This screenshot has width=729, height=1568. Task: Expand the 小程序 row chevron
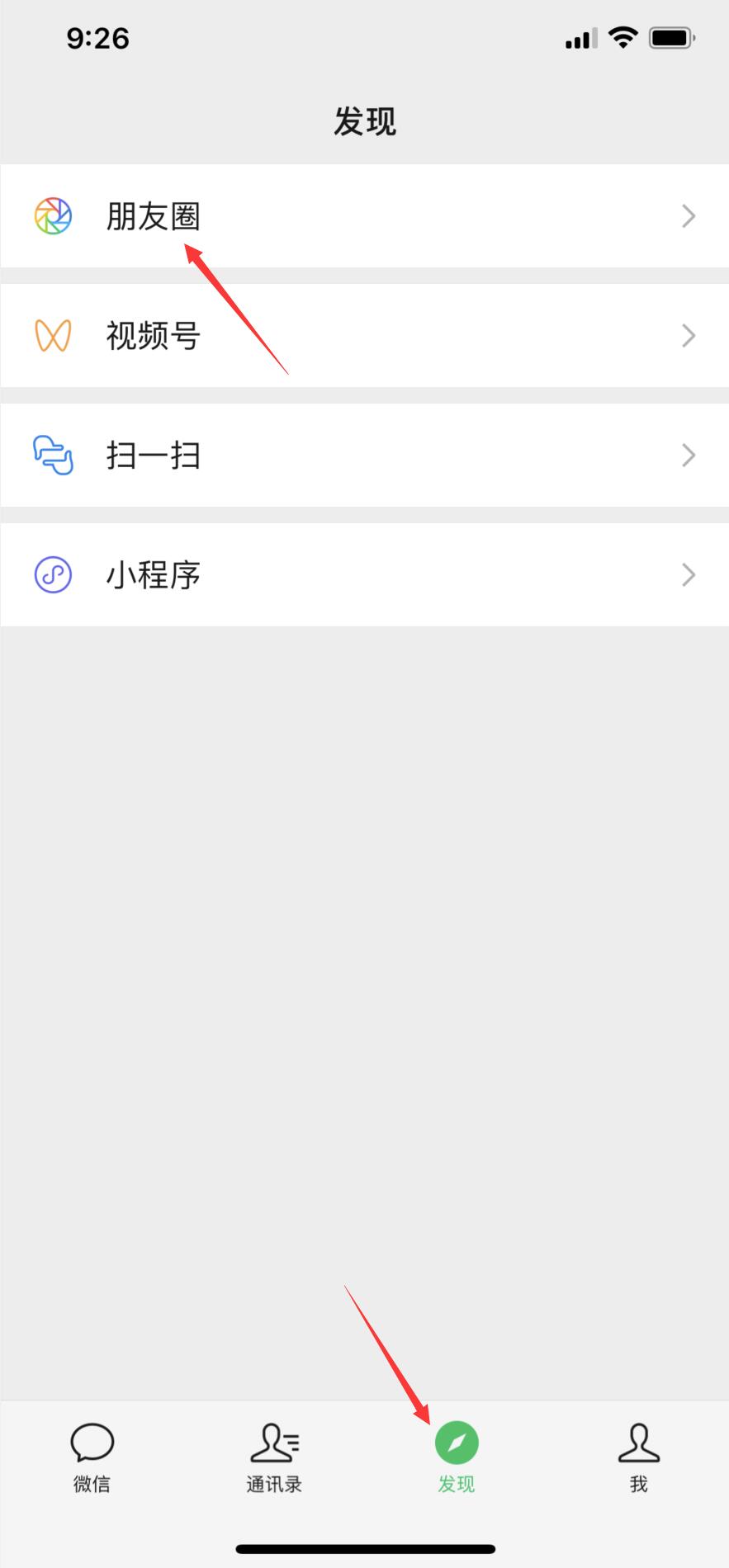[688, 574]
